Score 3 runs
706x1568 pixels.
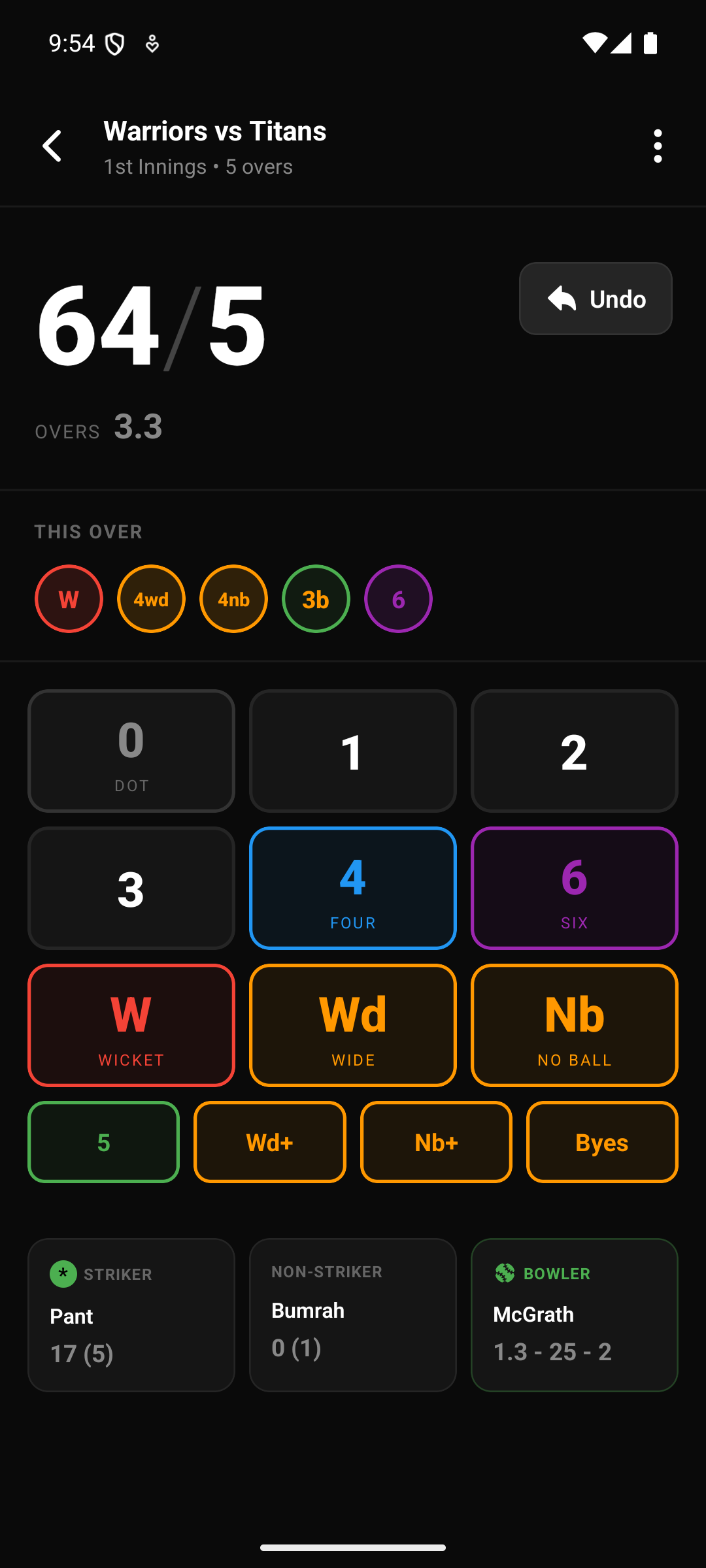pos(131,888)
